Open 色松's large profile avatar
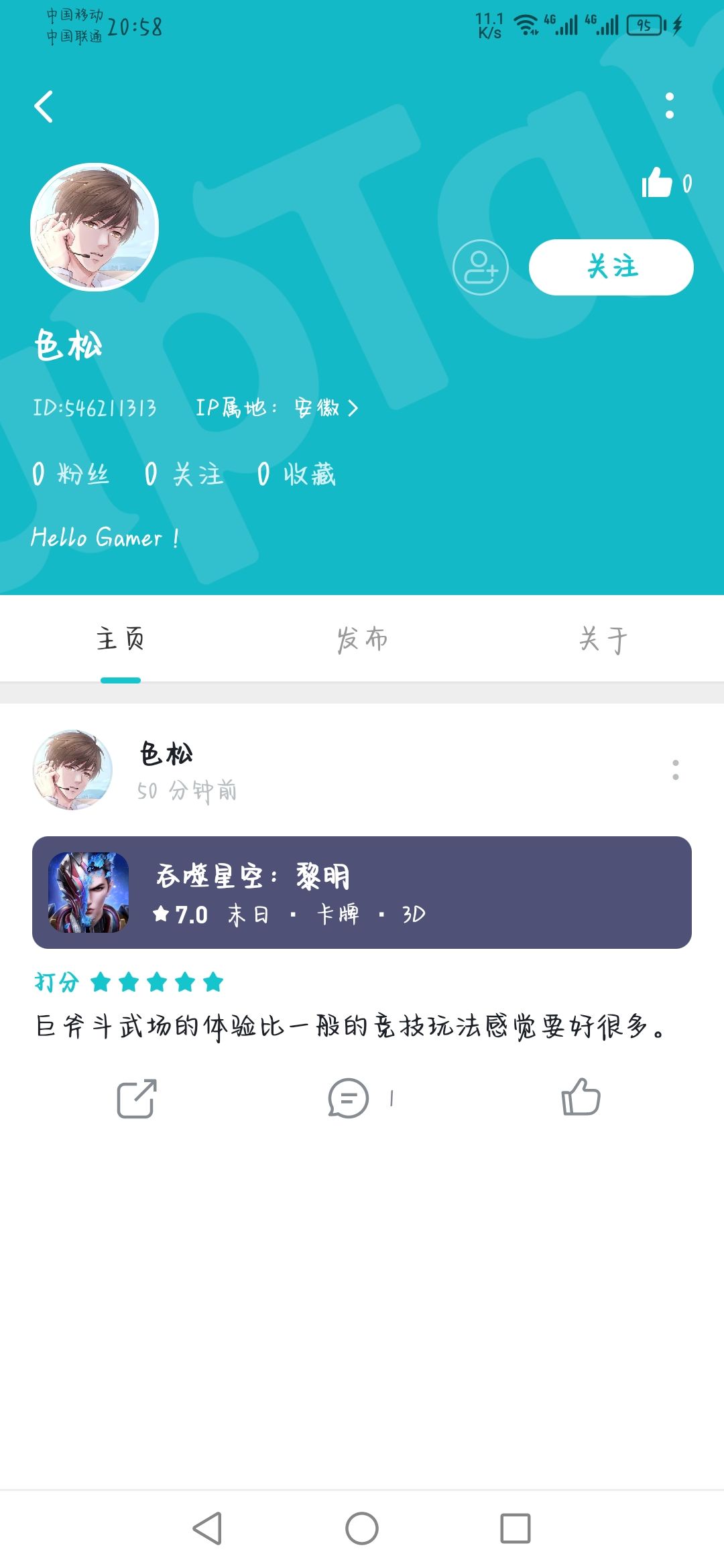Image resolution: width=724 pixels, height=1568 pixels. coord(95,227)
